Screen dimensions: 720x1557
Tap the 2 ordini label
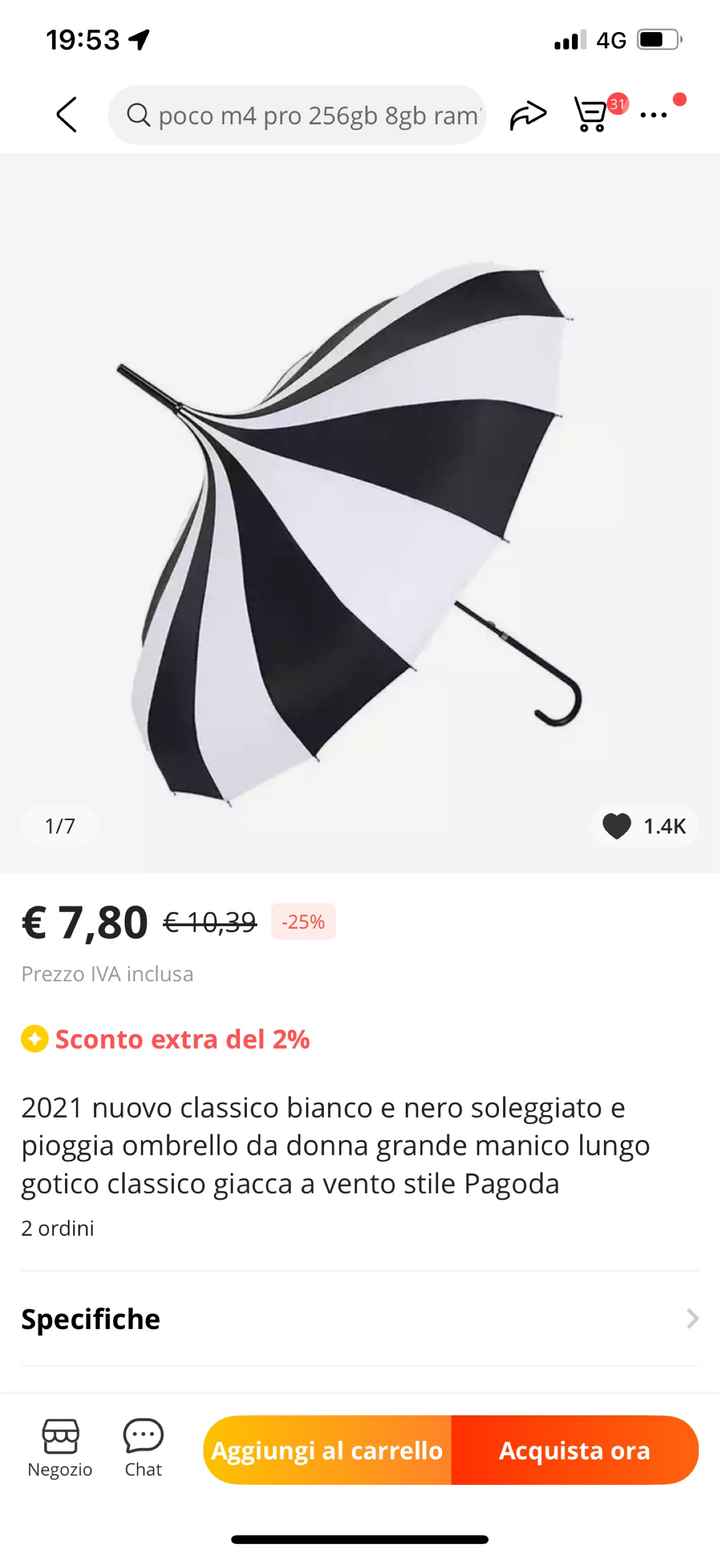(x=57, y=1228)
